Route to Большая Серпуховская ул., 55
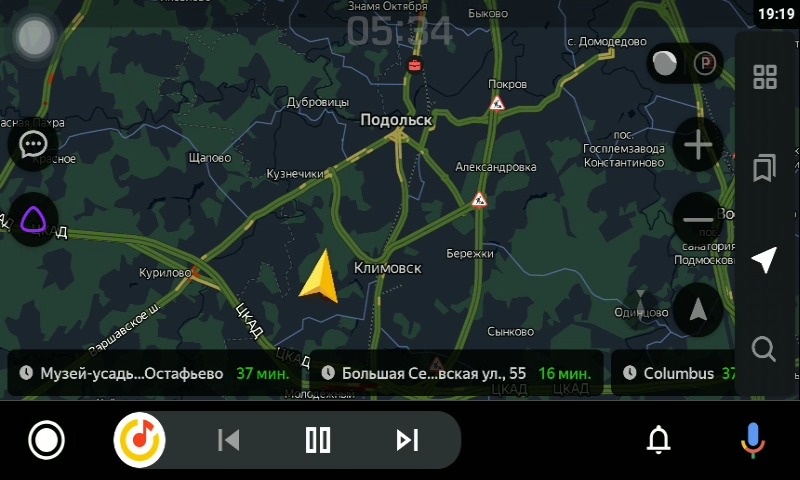The height and width of the screenshot is (480, 800). [455, 373]
